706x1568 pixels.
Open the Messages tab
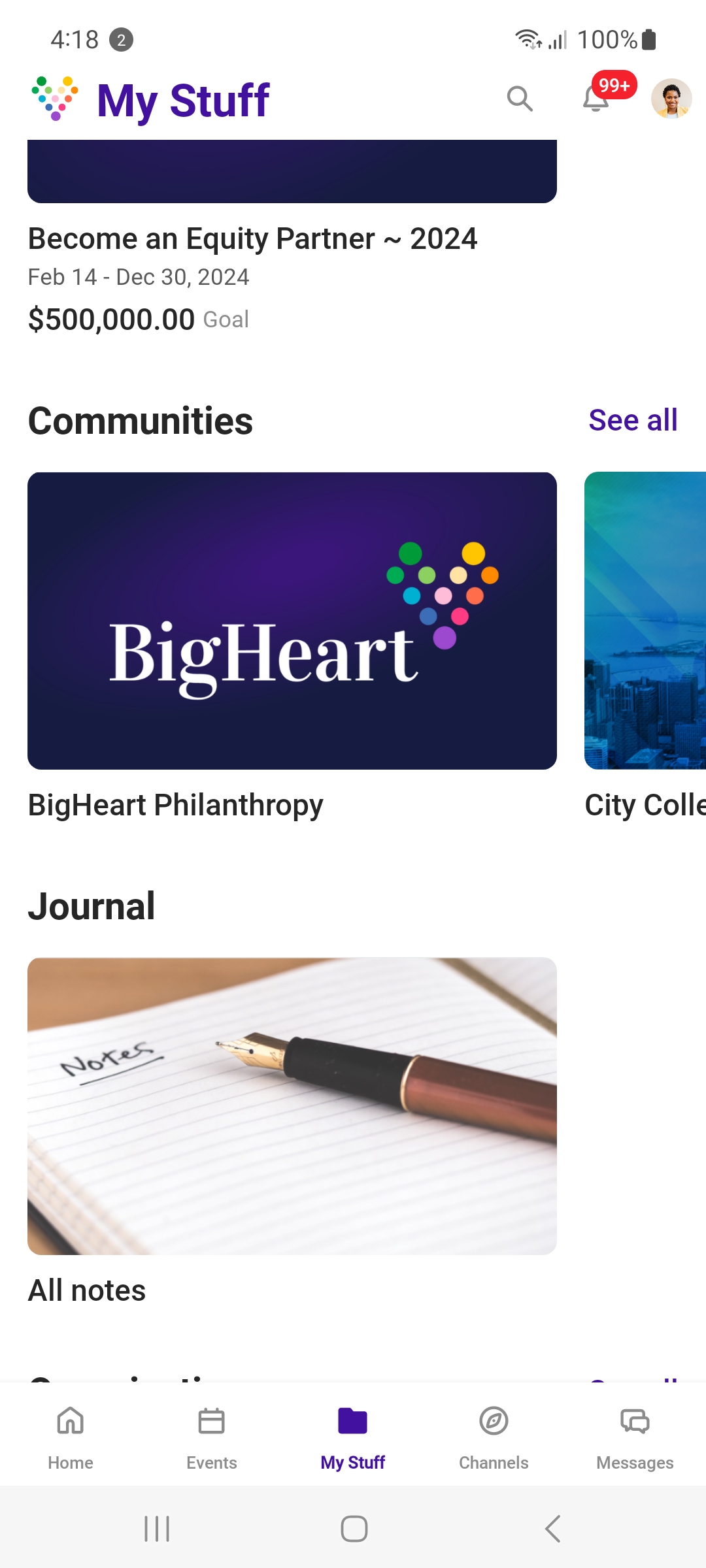pos(635,1436)
